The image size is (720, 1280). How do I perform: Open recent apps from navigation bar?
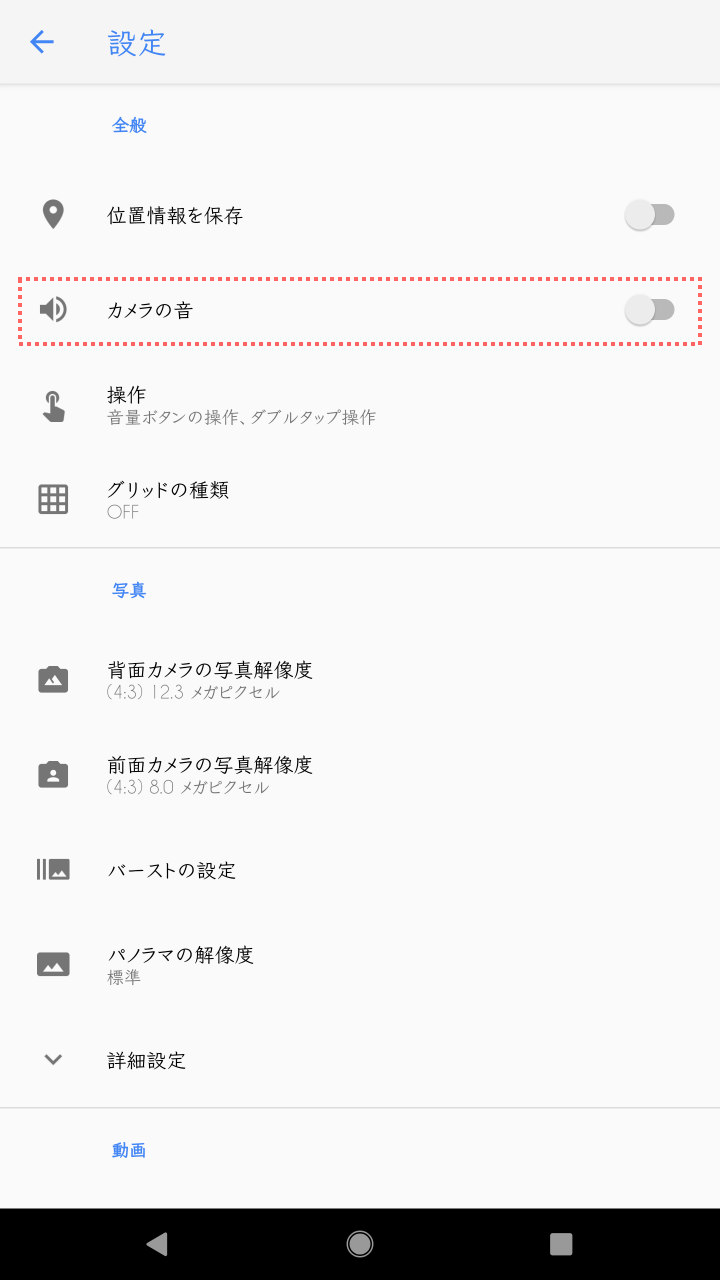click(561, 1244)
